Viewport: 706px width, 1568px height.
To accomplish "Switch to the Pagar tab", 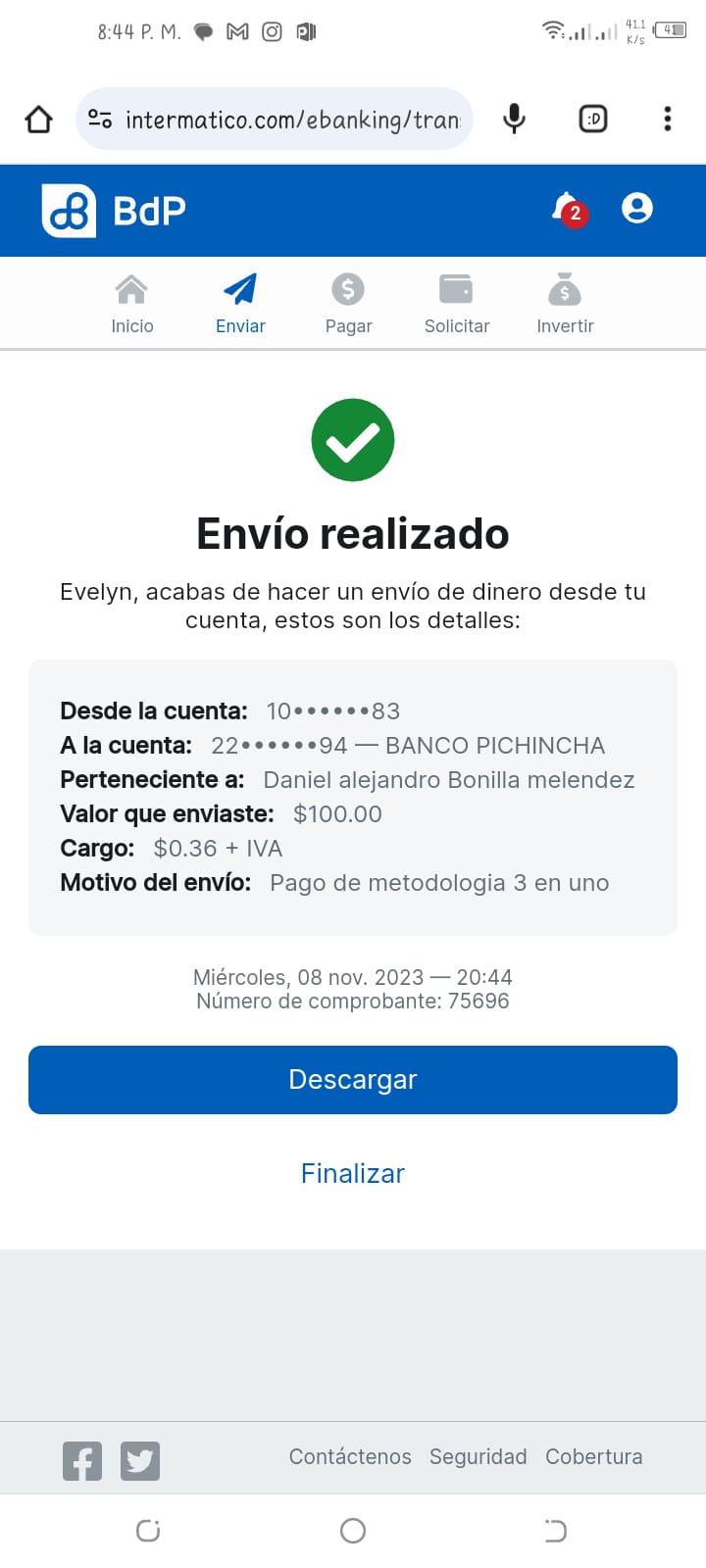I will coord(348,304).
